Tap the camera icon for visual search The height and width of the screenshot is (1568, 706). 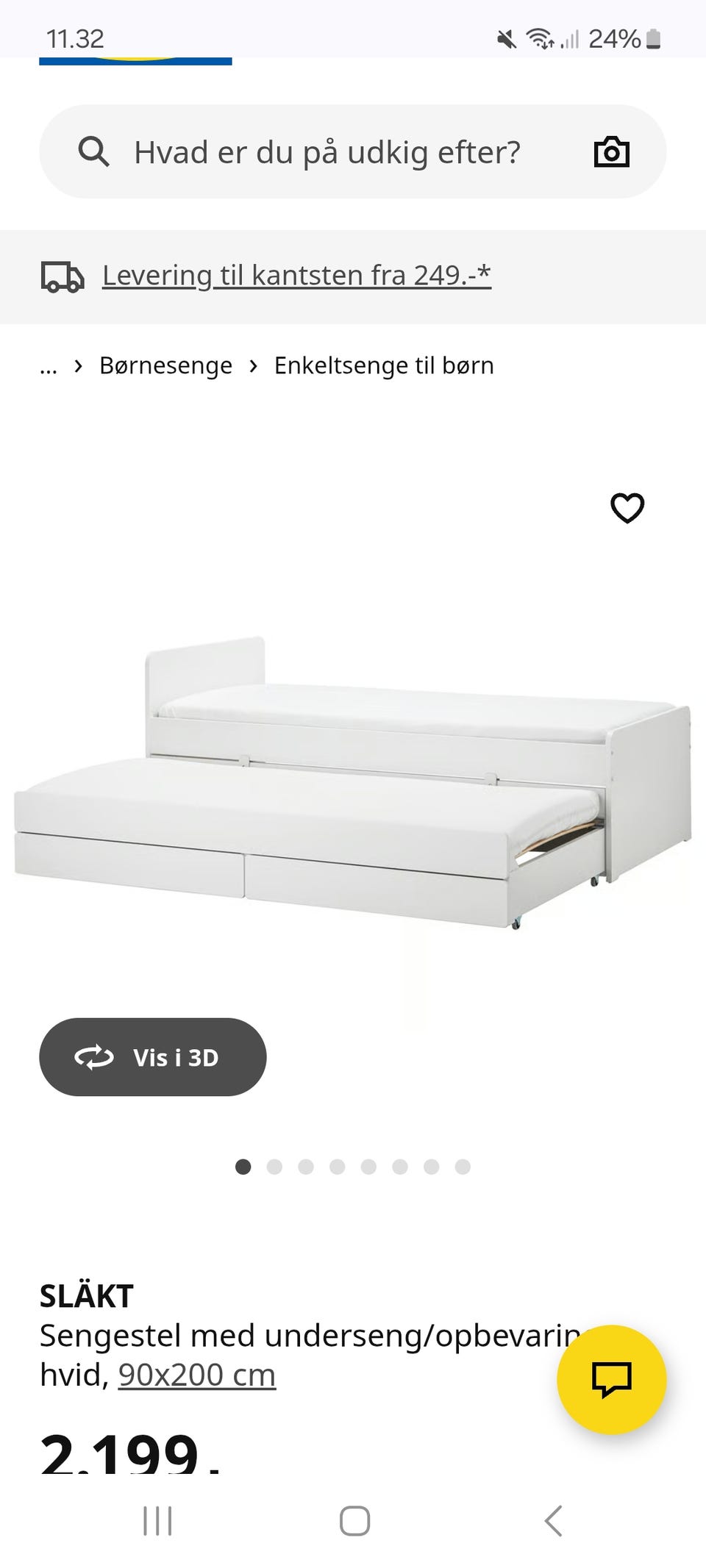(x=612, y=152)
